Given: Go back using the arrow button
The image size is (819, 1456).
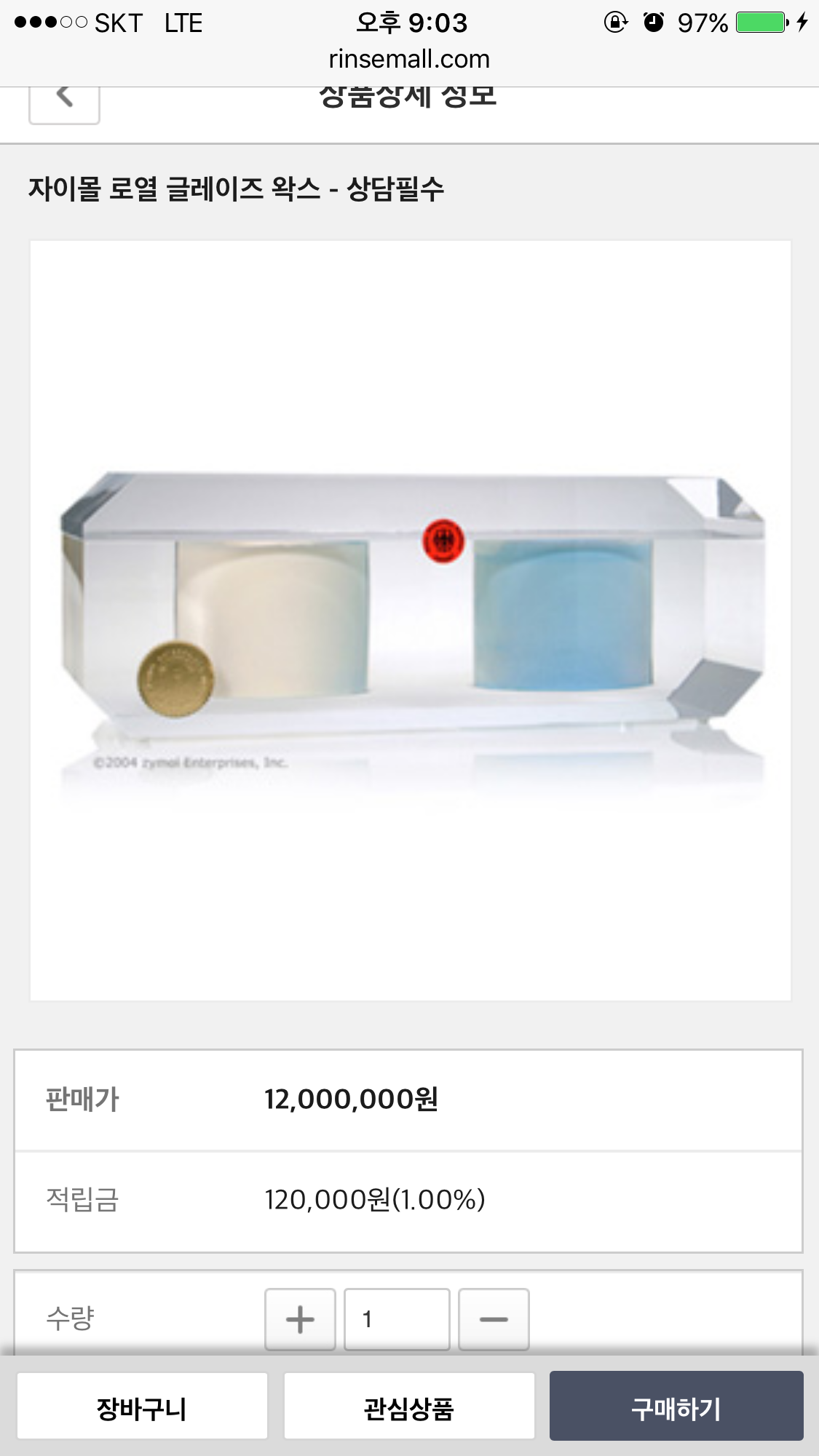Looking at the screenshot, I should coord(64,100).
